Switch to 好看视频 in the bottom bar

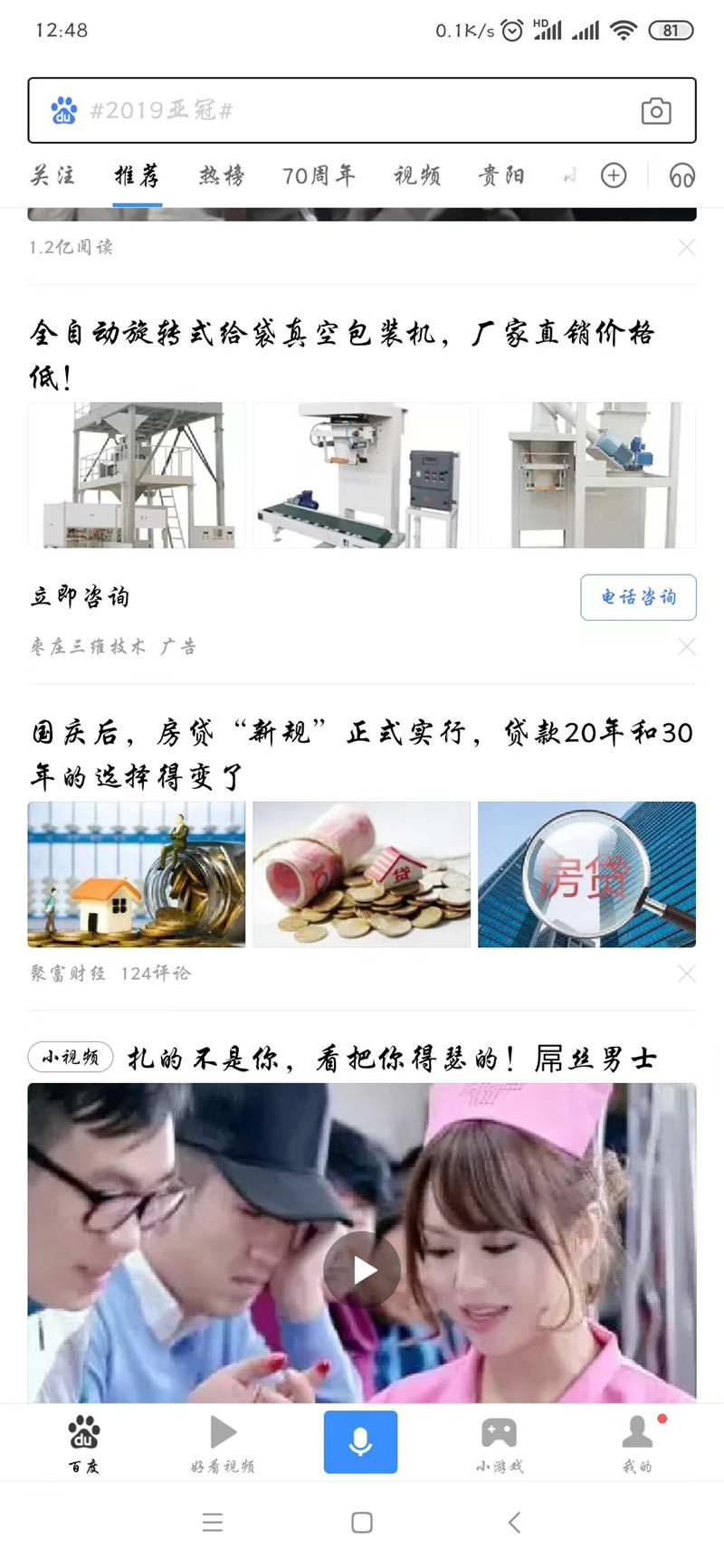223,1444
